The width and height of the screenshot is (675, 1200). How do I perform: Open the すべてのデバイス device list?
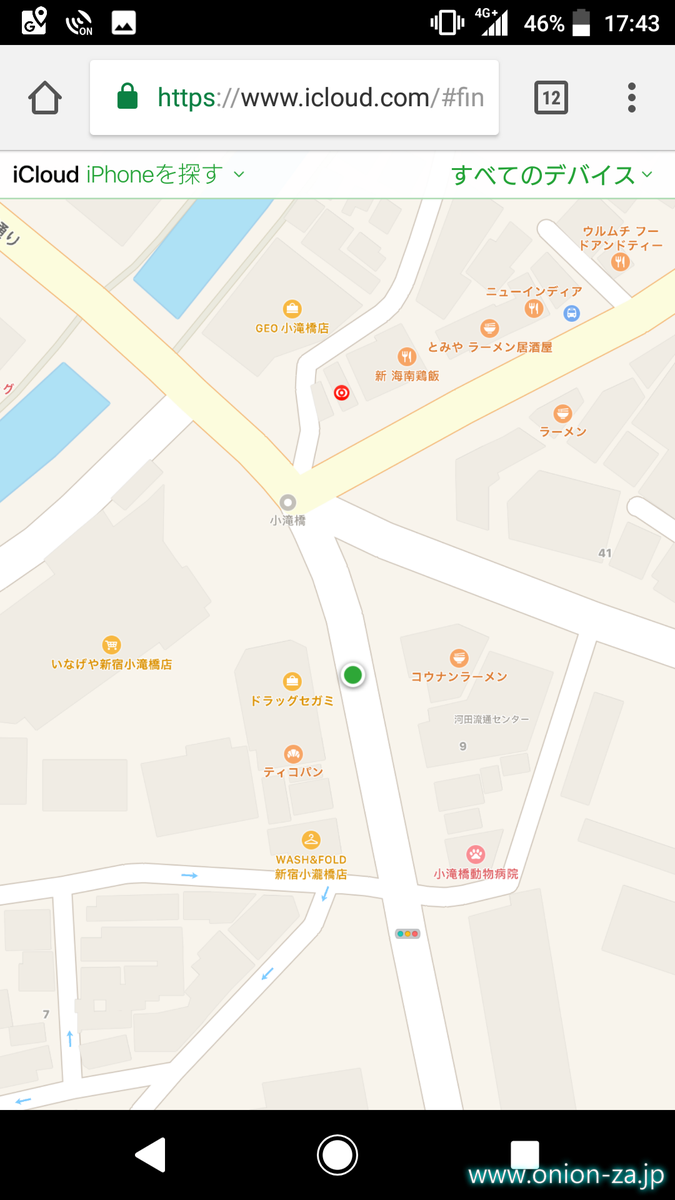click(x=552, y=175)
